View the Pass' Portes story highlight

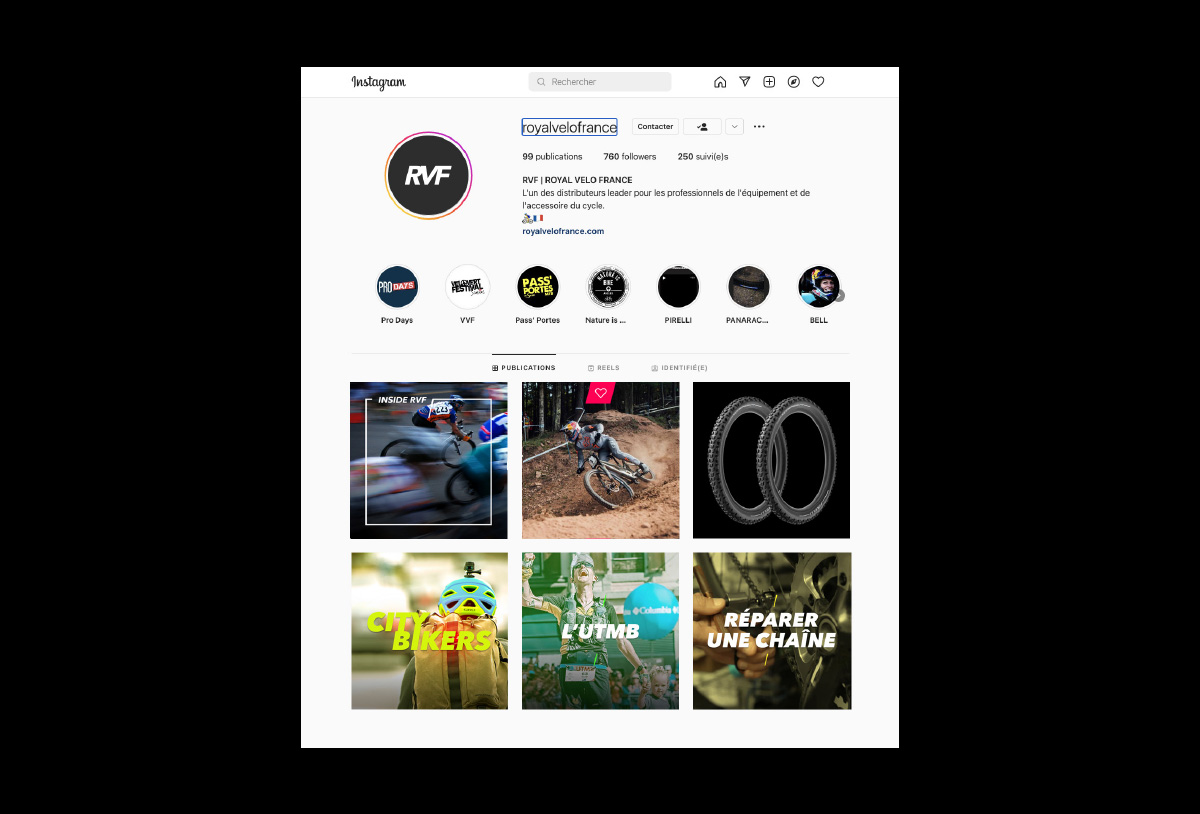pyautogui.click(x=538, y=287)
